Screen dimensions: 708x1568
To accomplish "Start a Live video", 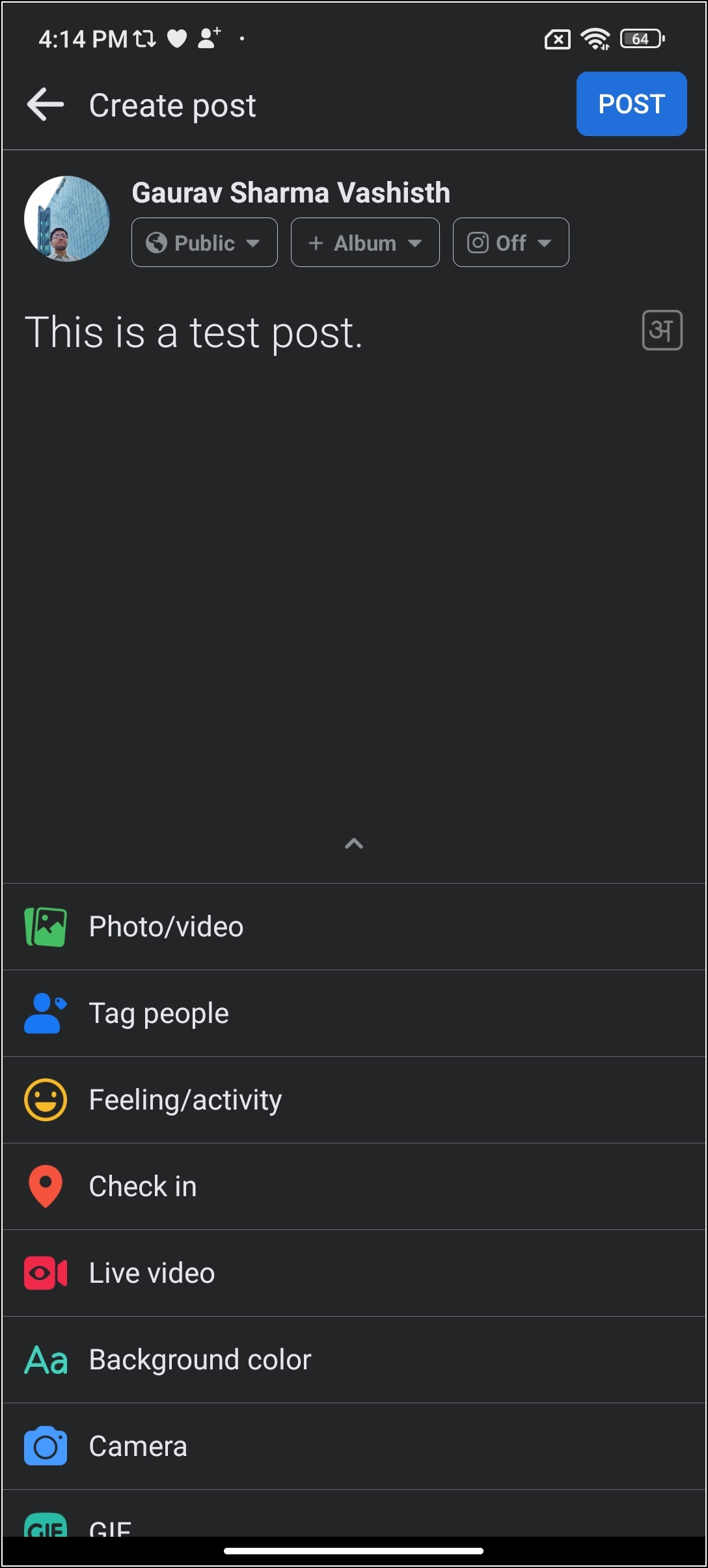I will [152, 1272].
